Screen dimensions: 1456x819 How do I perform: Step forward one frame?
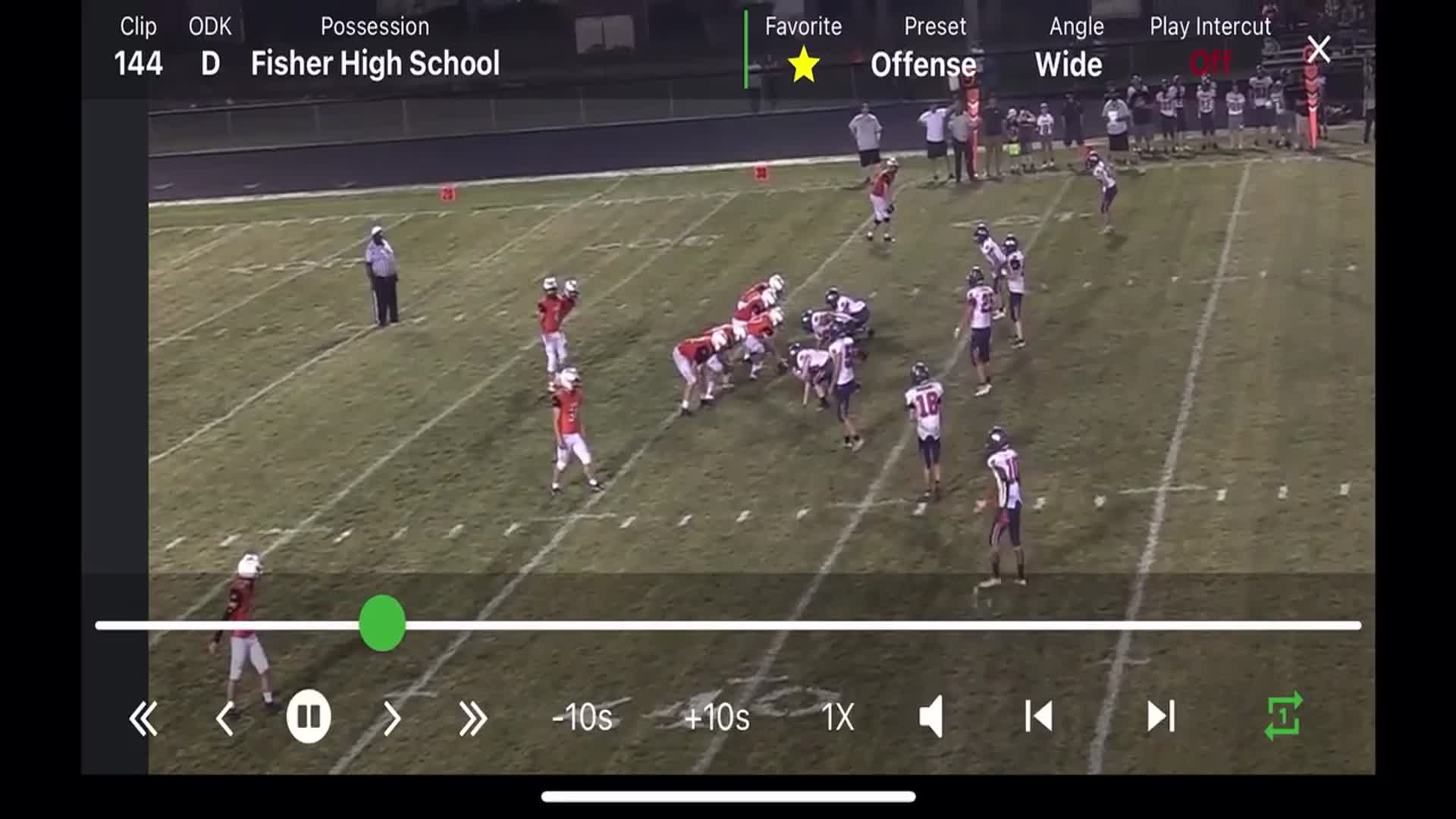[391, 718]
